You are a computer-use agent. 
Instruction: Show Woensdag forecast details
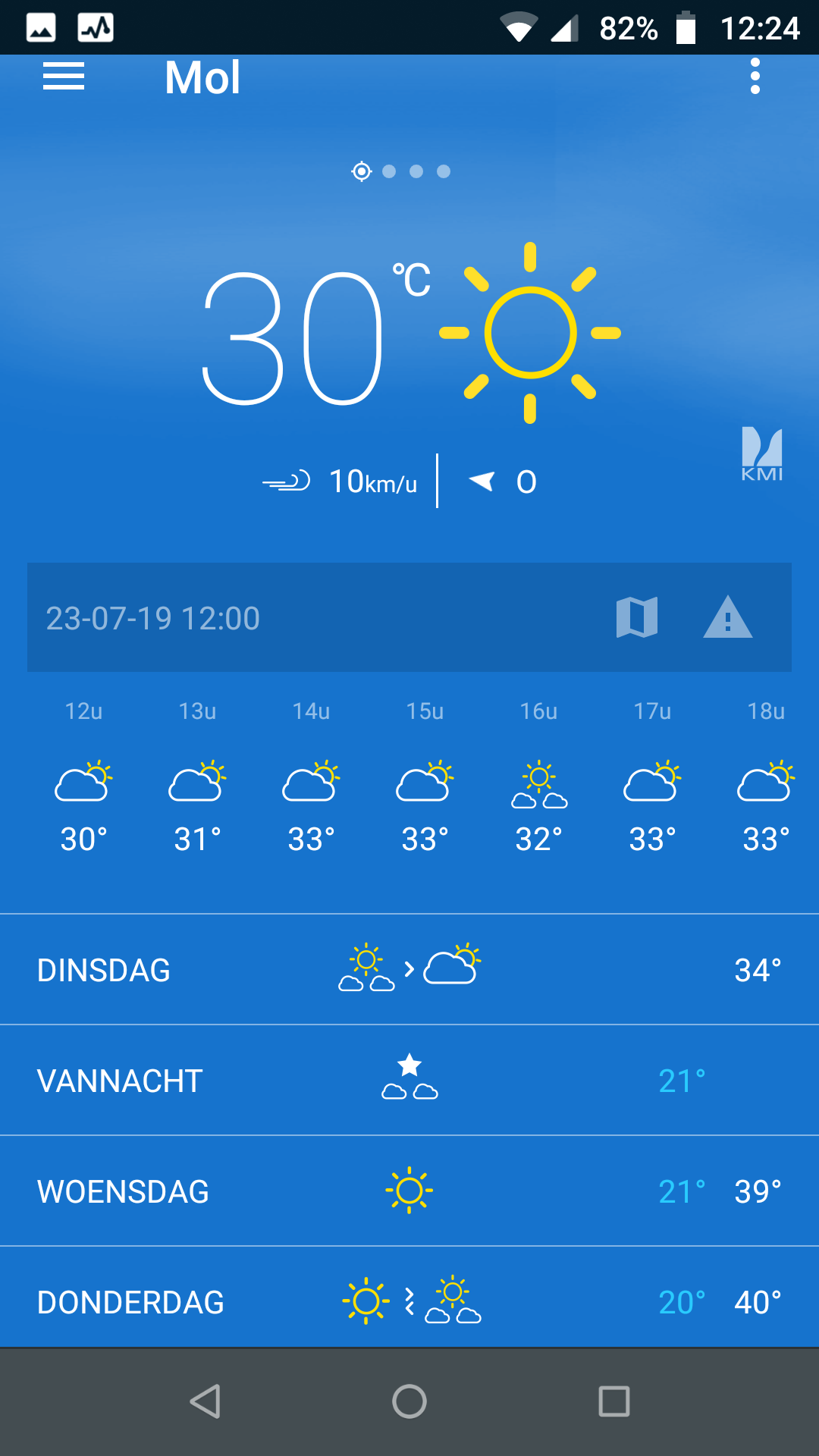(409, 1191)
